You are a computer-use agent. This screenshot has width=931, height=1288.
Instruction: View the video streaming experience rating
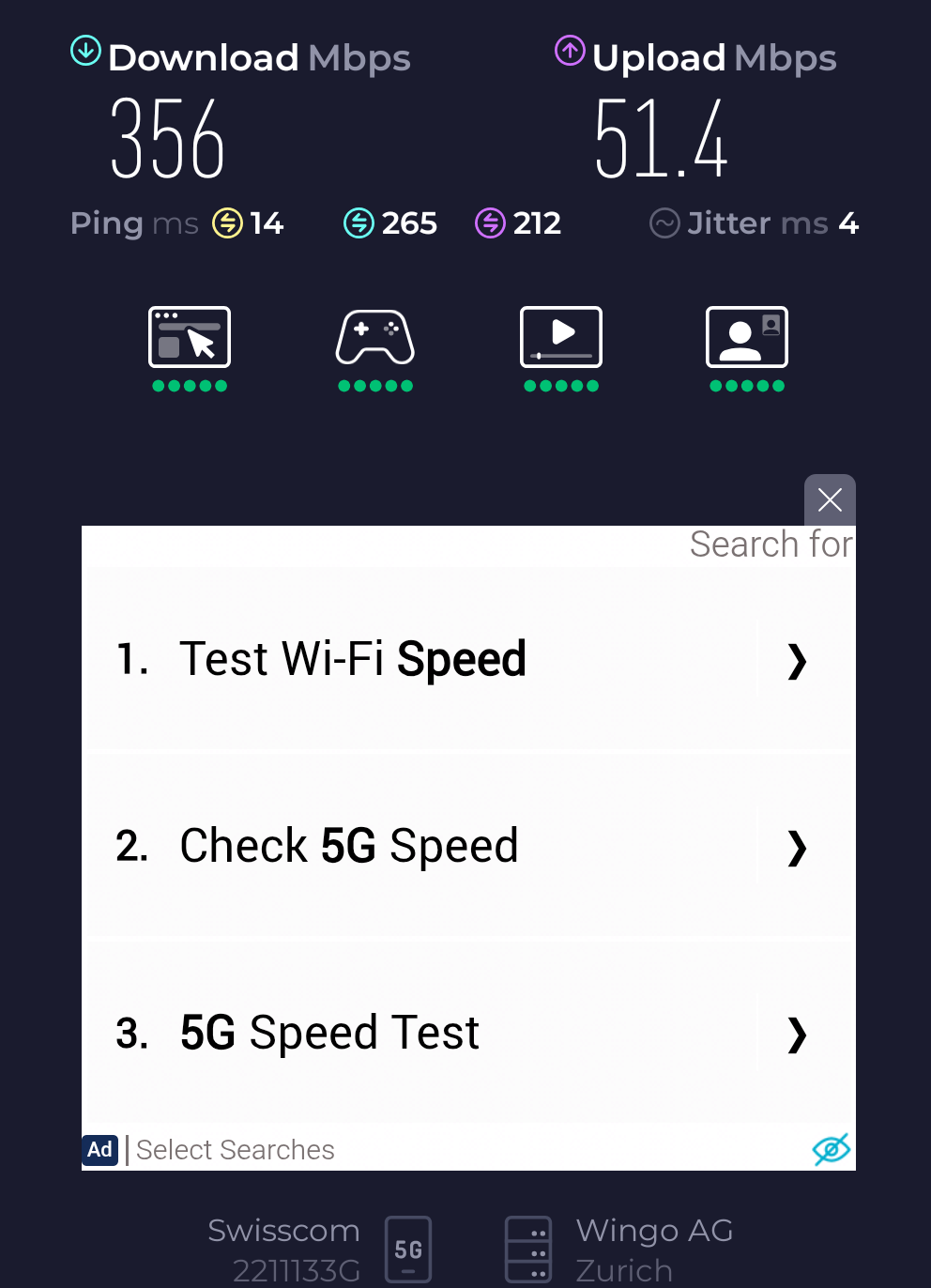561,347
